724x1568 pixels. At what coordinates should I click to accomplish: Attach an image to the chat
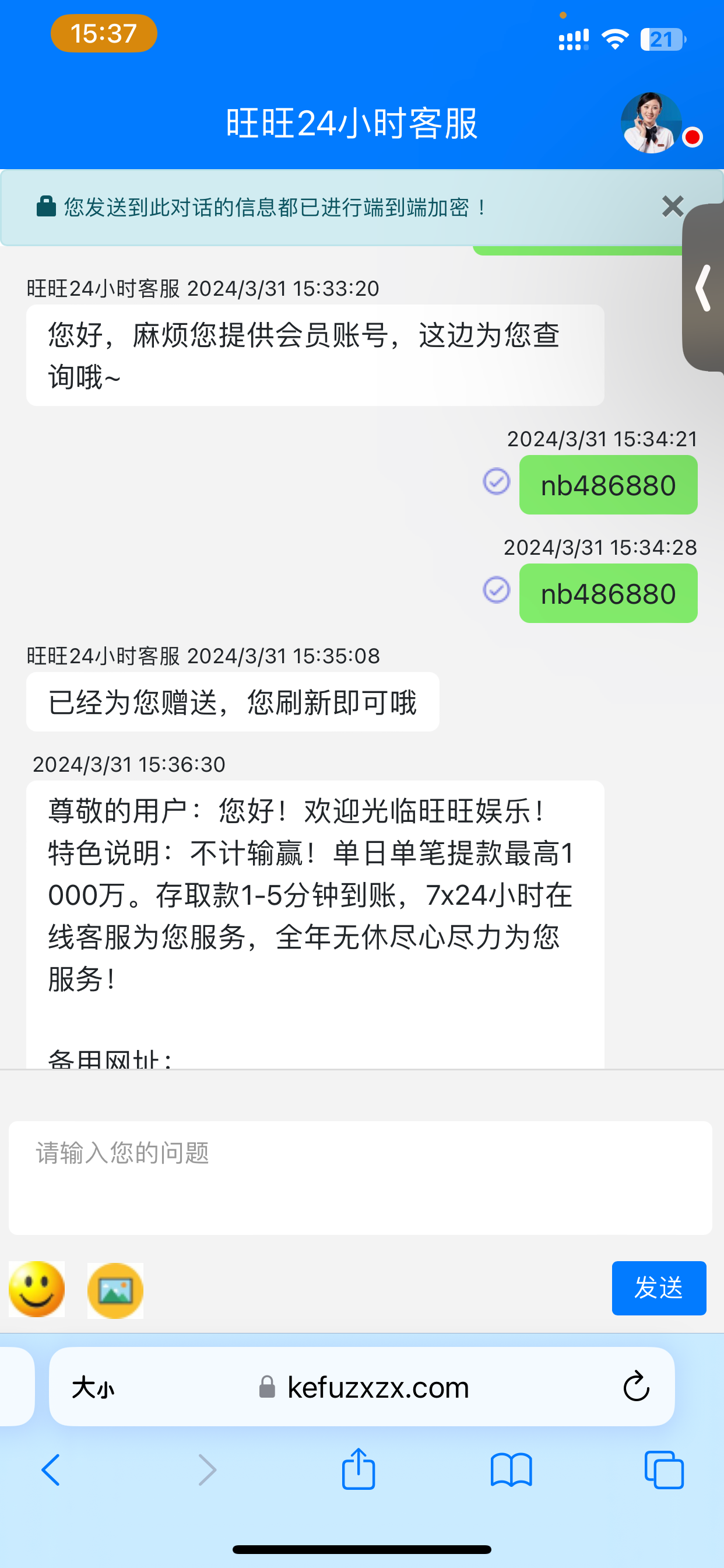click(x=115, y=1290)
